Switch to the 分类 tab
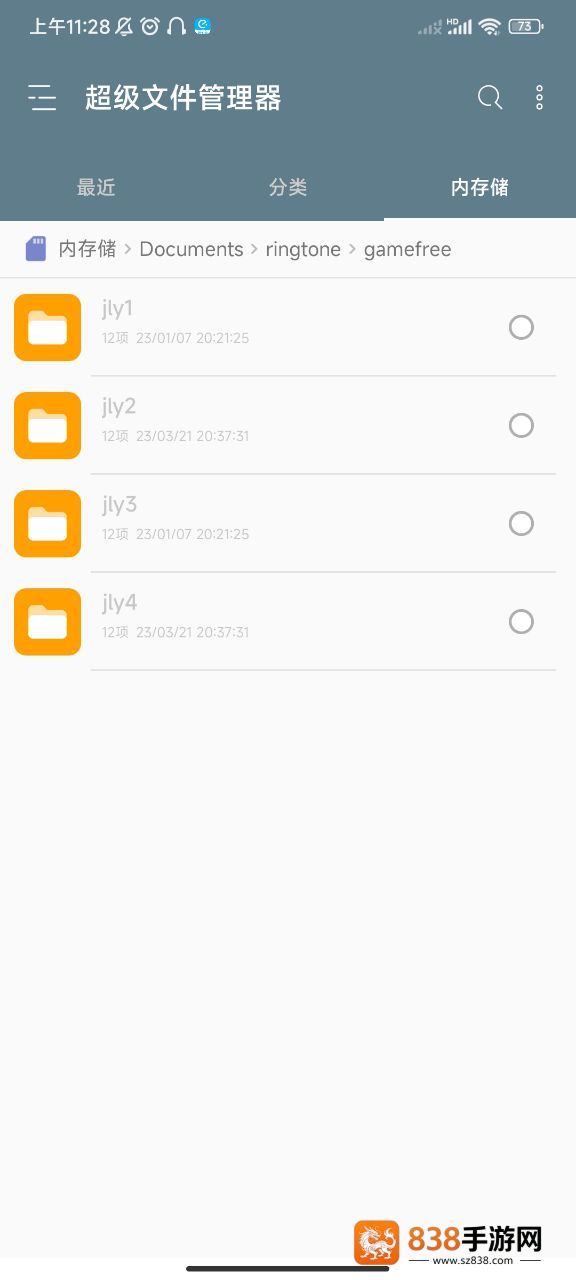 [288, 187]
